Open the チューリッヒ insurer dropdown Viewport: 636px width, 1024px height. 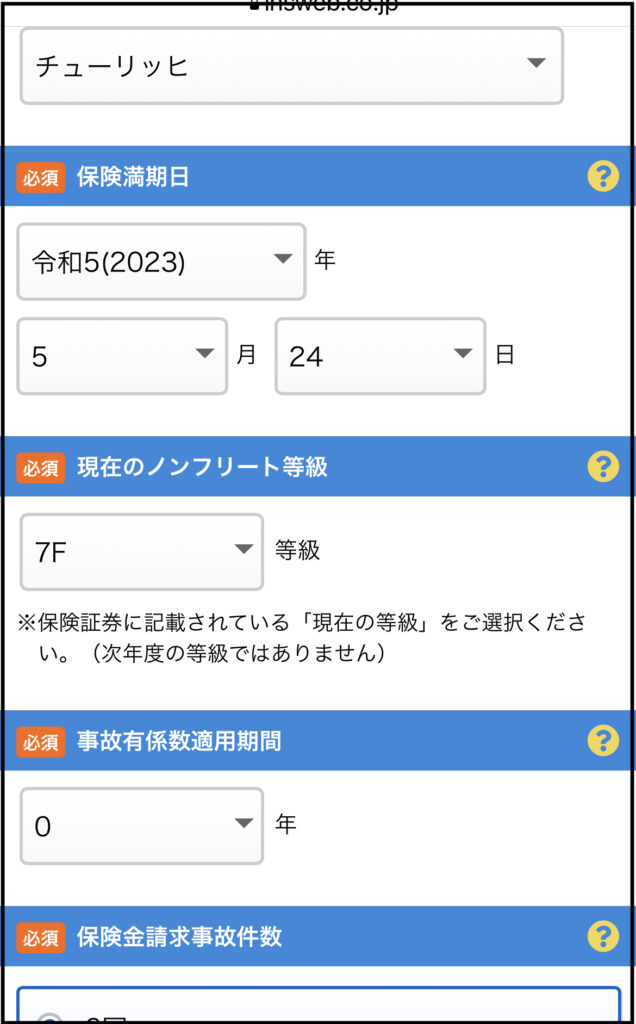(x=292, y=65)
